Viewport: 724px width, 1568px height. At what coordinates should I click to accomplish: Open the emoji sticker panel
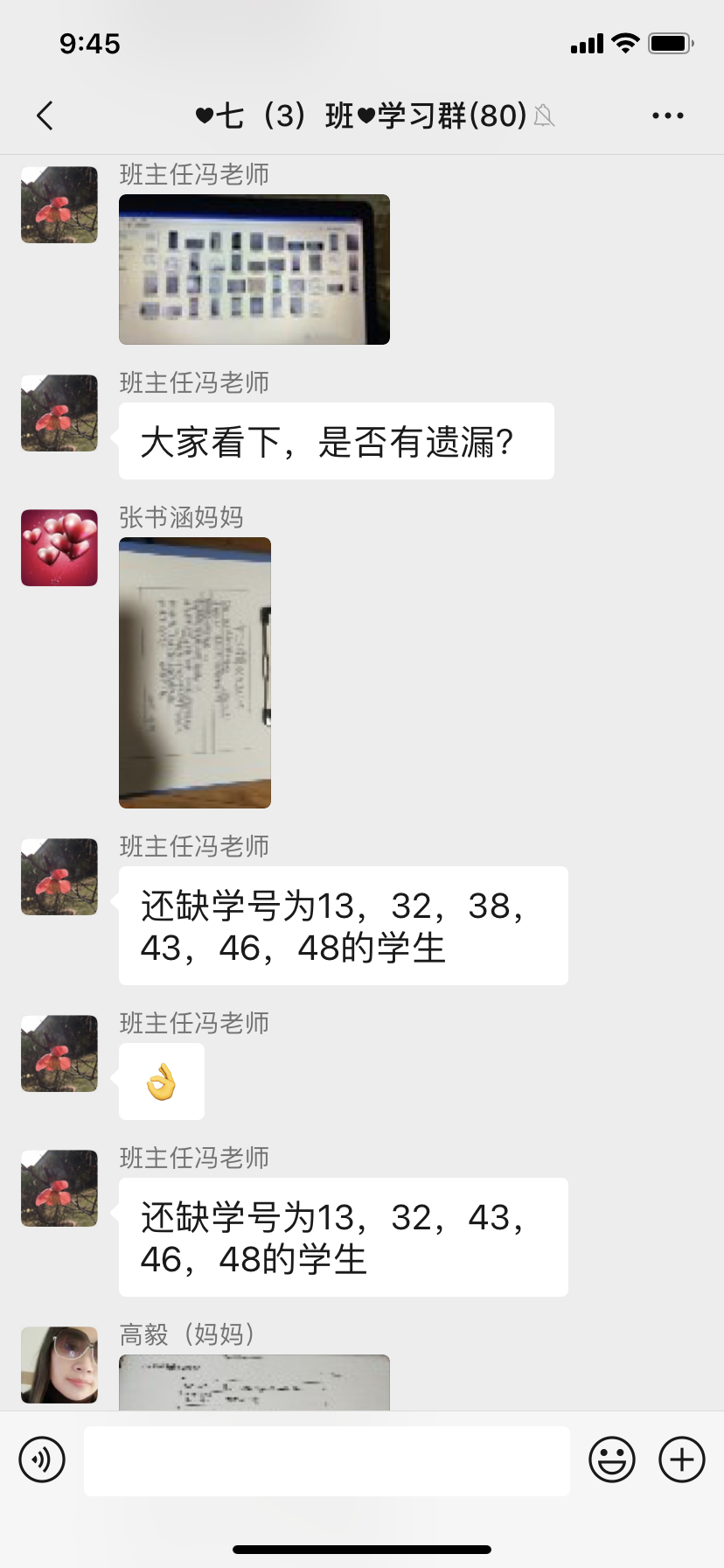611,1459
